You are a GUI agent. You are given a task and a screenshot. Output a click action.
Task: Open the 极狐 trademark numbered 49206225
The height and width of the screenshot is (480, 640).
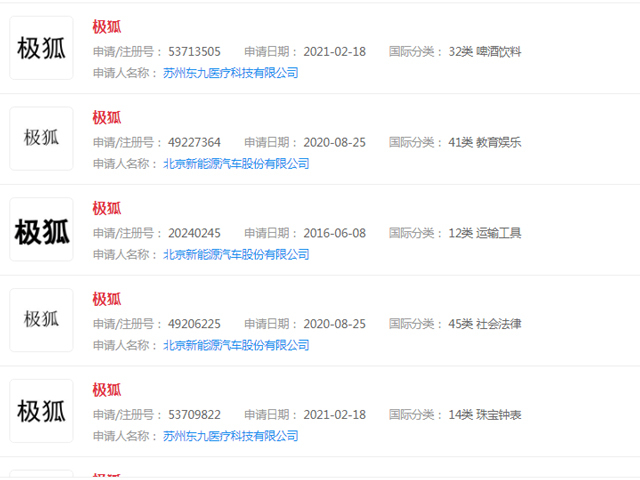click(x=107, y=299)
